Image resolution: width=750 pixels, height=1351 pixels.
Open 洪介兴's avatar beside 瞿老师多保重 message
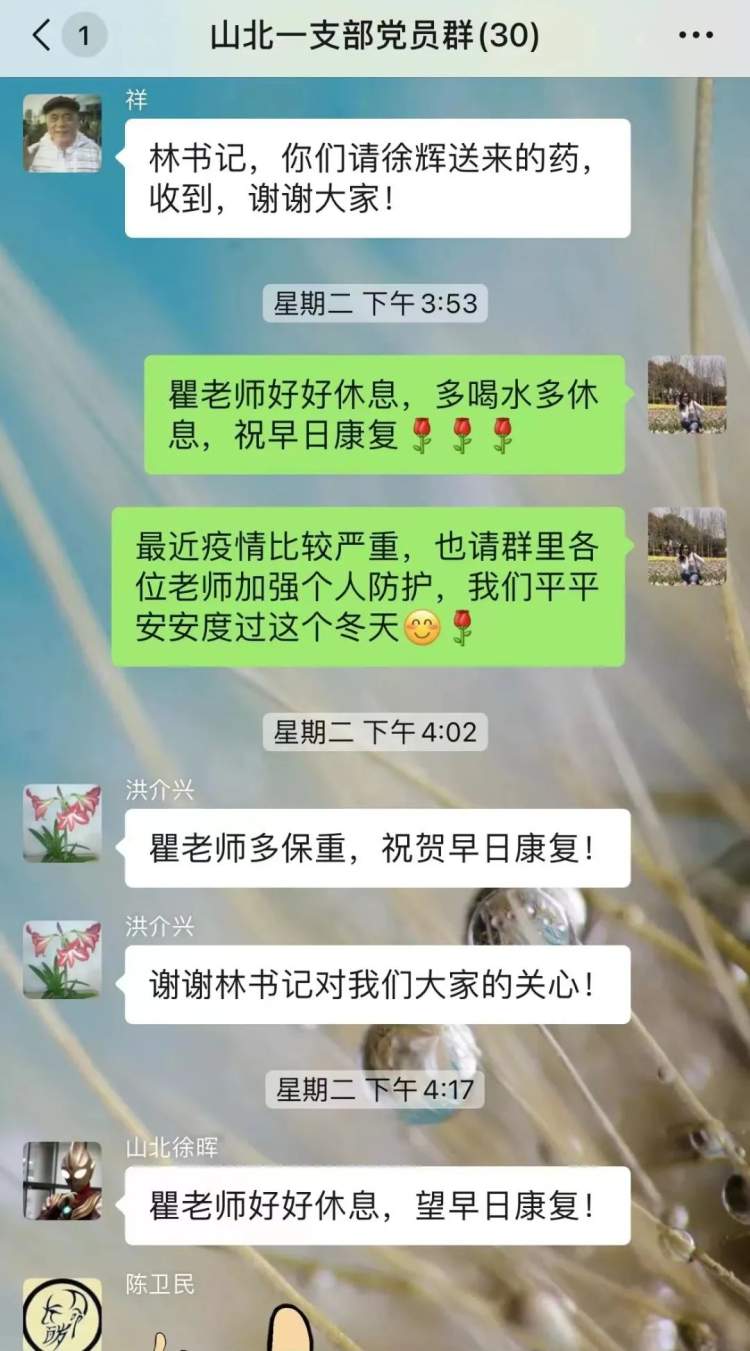[x=62, y=823]
